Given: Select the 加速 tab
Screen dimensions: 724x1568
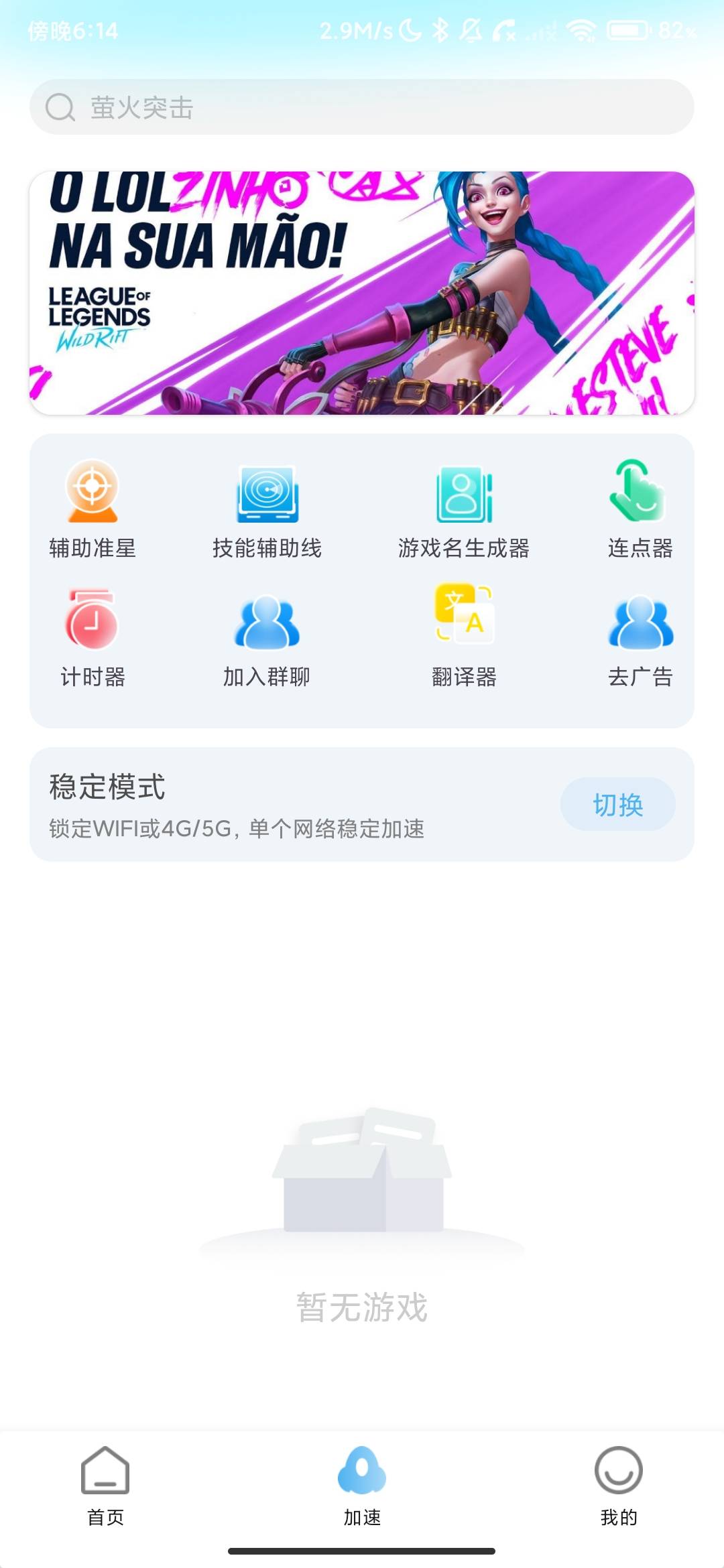Looking at the screenshot, I should tap(362, 1486).
